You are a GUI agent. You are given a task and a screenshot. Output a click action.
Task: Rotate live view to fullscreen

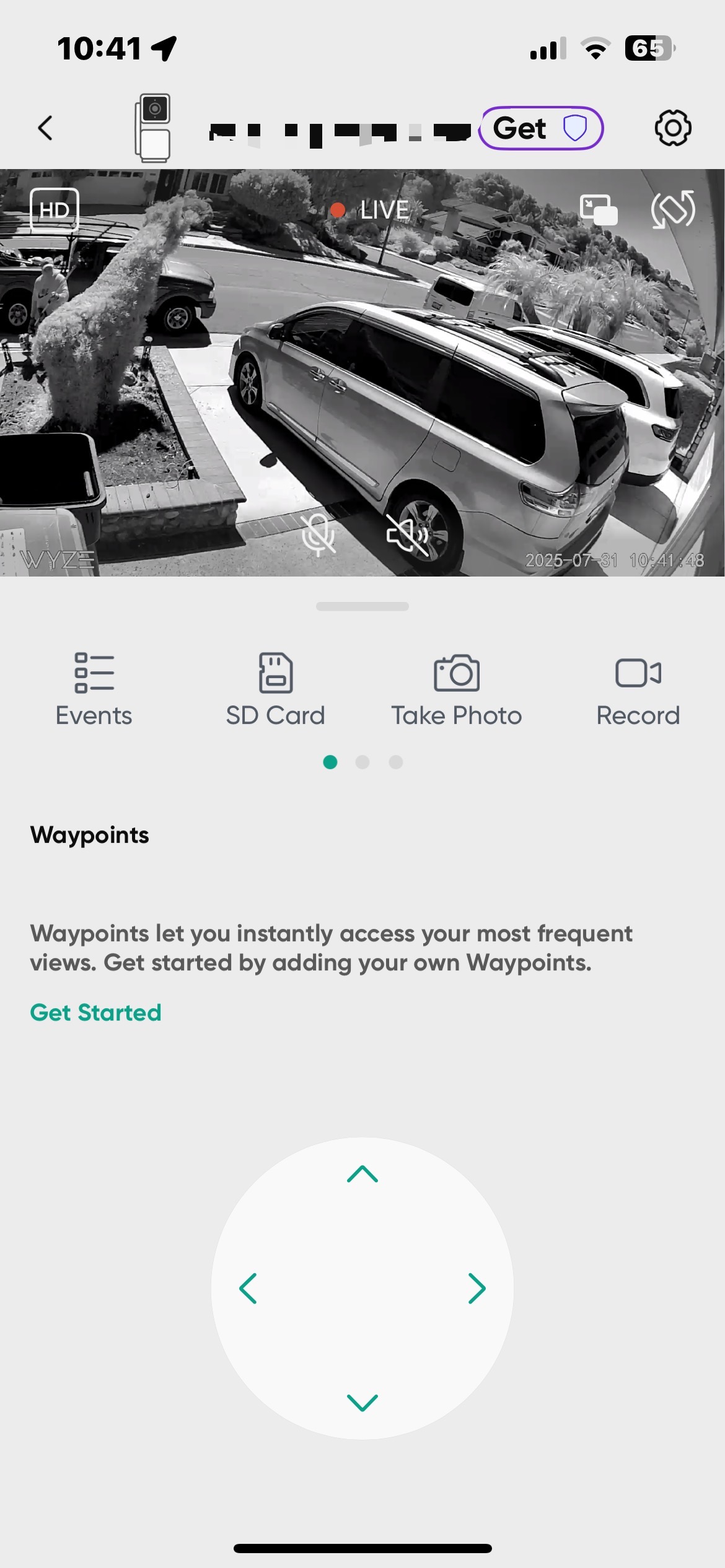(x=672, y=209)
